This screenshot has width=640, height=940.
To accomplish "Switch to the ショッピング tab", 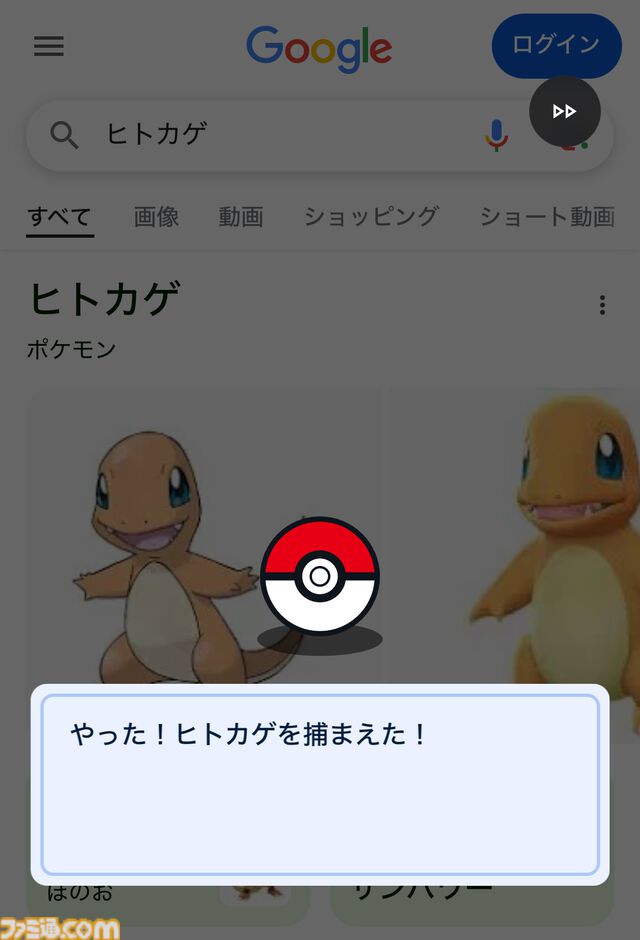I will tap(371, 216).
